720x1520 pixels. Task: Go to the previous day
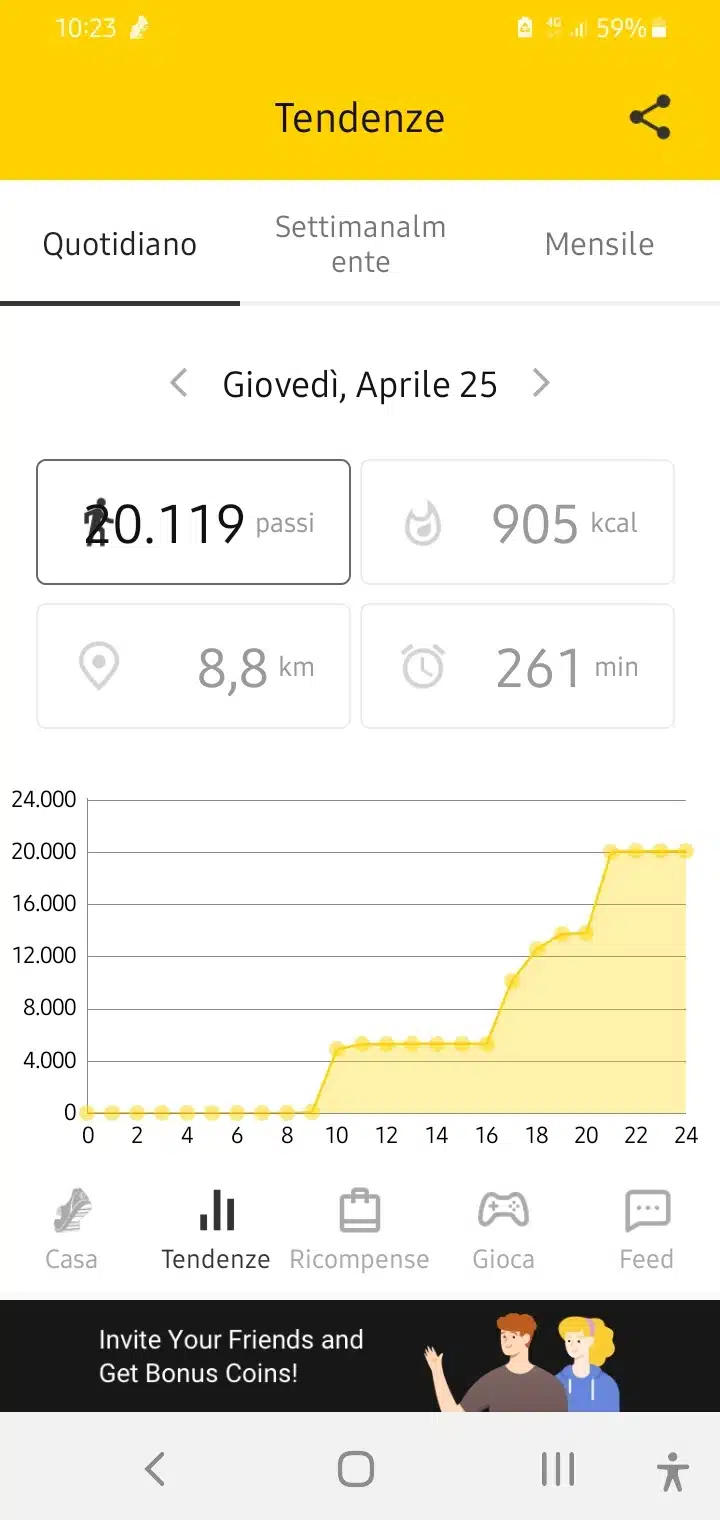pyautogui.click(x=179, y=383)
